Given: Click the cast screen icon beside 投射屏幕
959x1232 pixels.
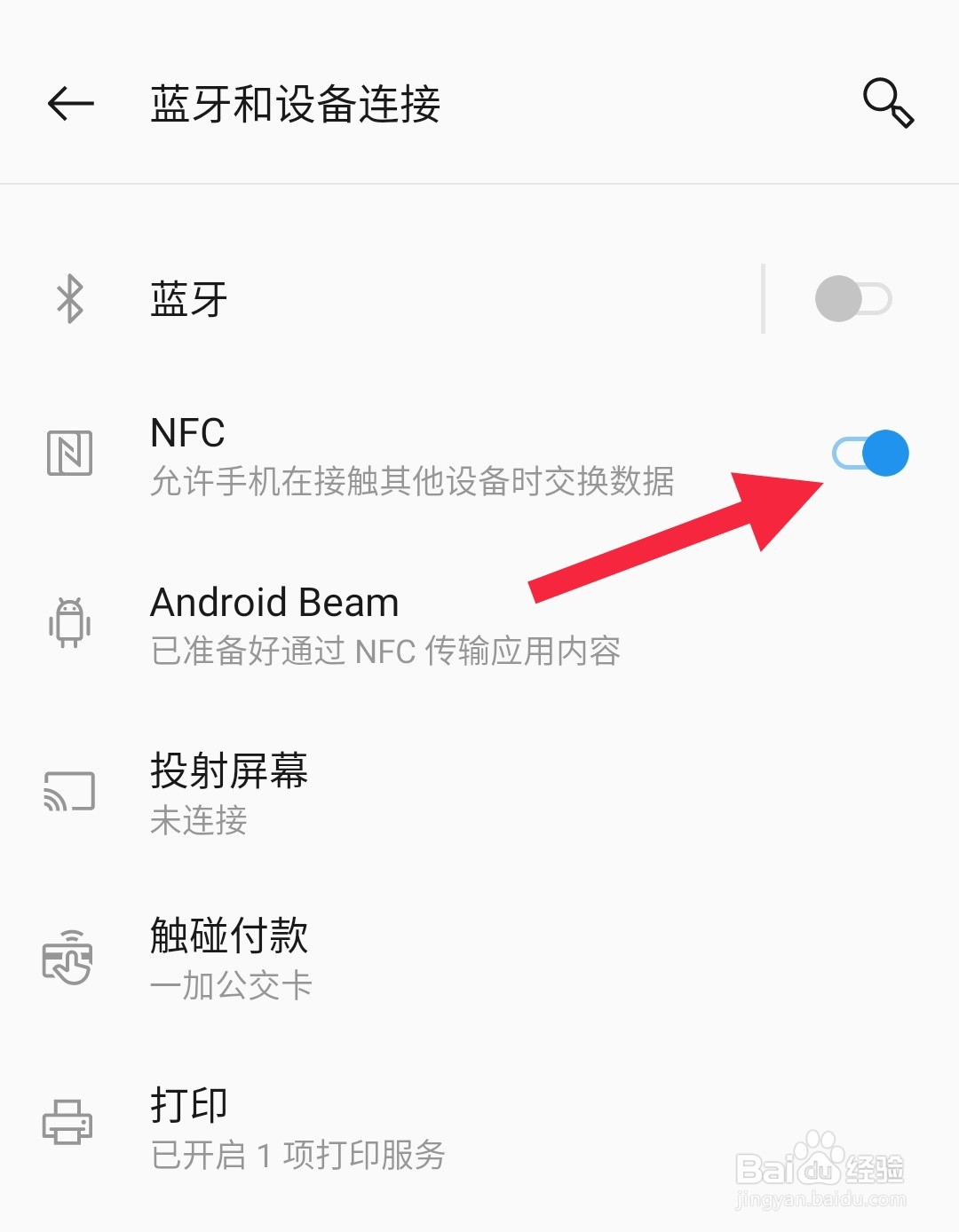Looking at the screenshot, I should click(x=70, y=792).
